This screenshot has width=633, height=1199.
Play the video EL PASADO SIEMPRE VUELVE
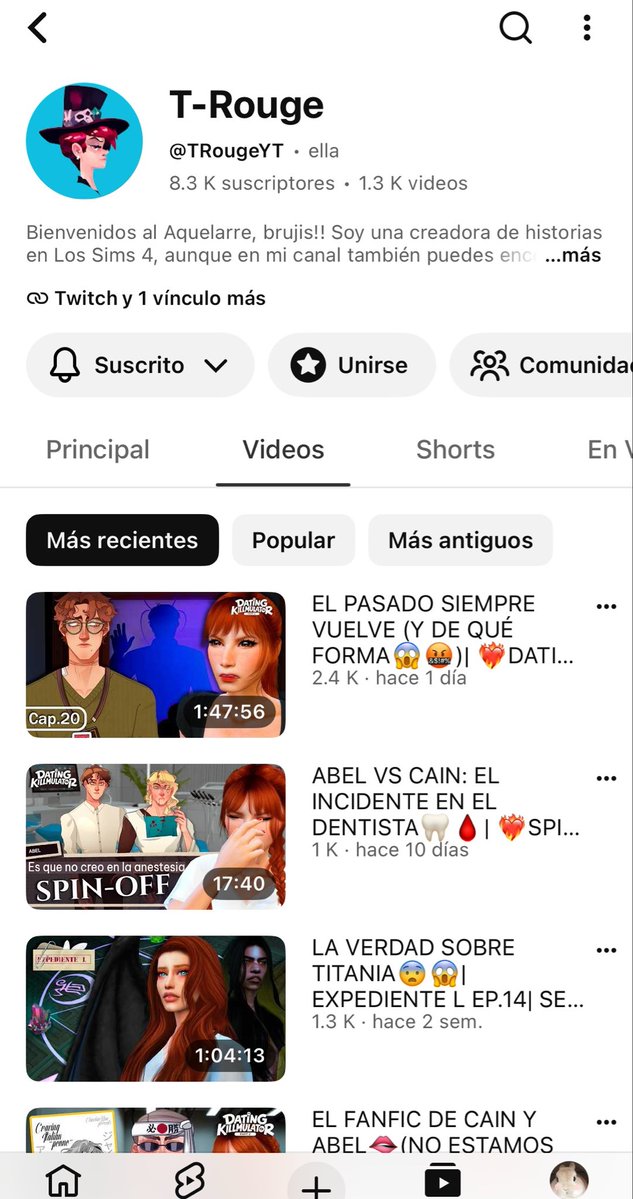tap(156, 664)
